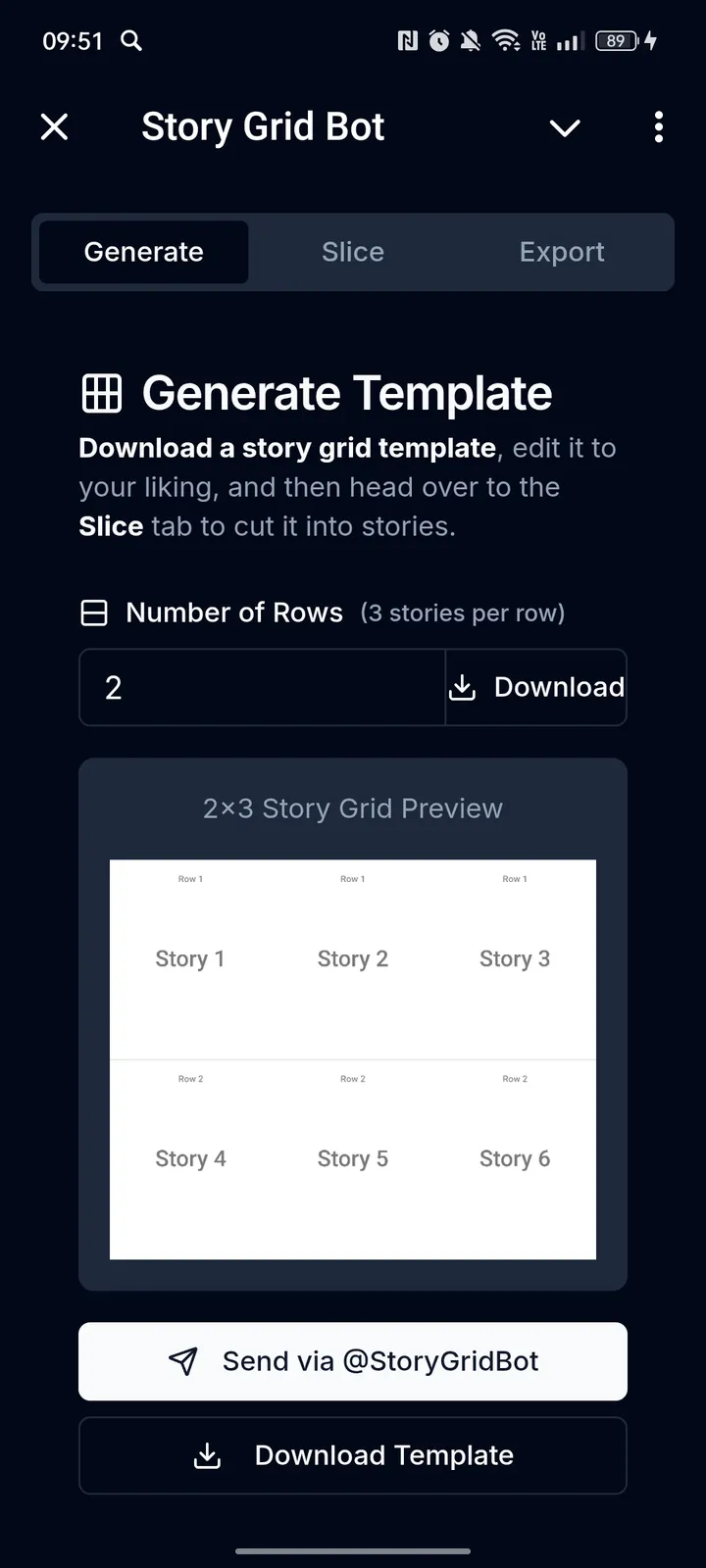Click the 2x3 Story Grid Preview image
706x1568 pixels.
pos(353,1058)
